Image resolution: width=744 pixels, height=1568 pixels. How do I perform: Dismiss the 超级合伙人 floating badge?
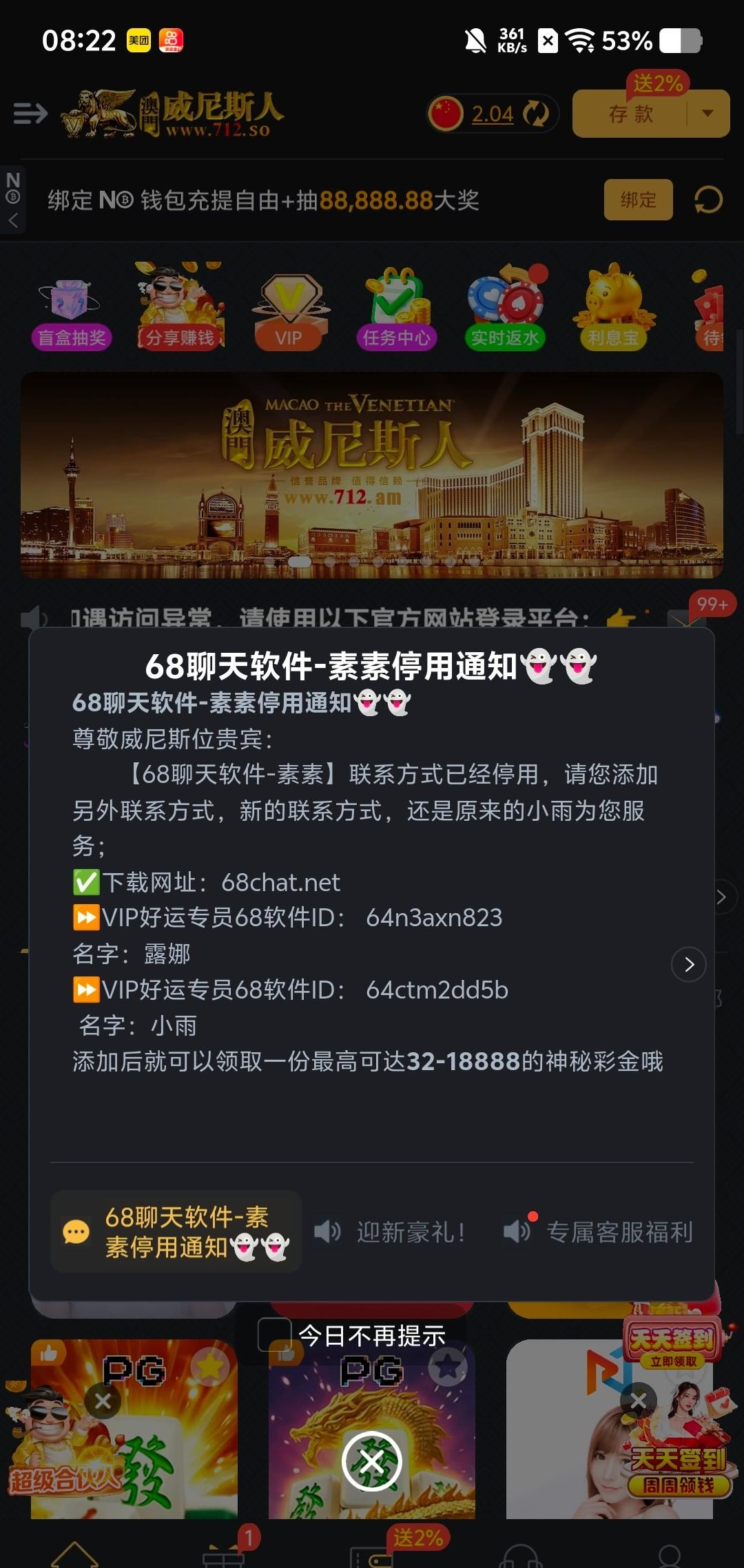[103, 1401]
